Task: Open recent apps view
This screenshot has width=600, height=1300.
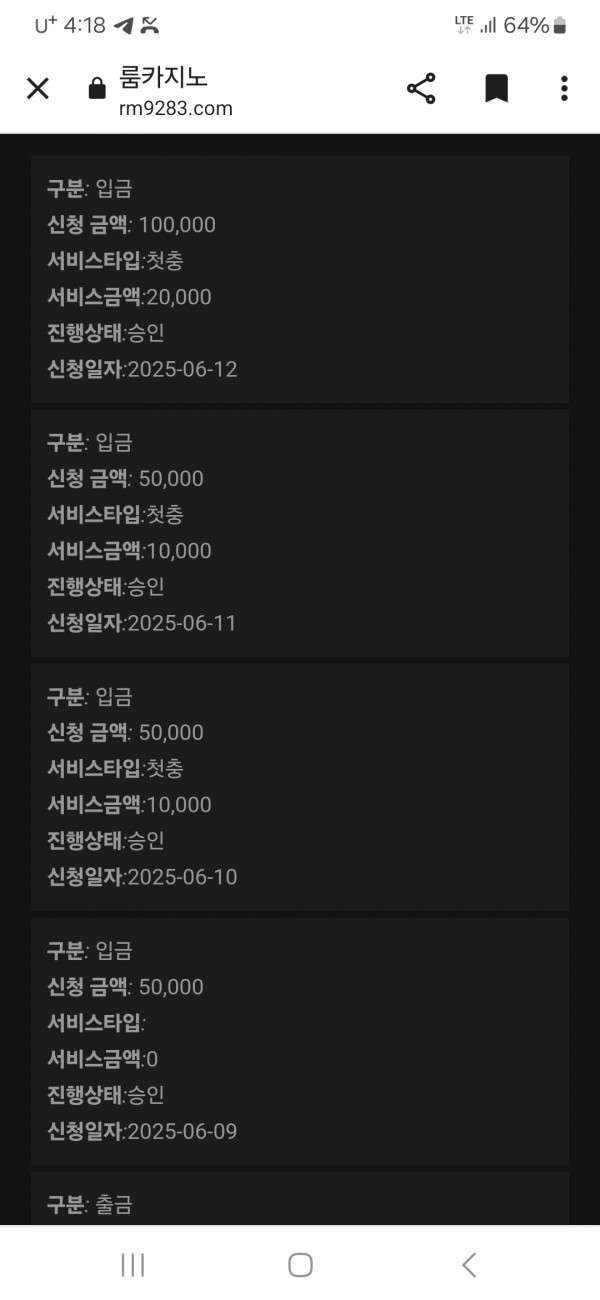Action: click(132, 1264)
